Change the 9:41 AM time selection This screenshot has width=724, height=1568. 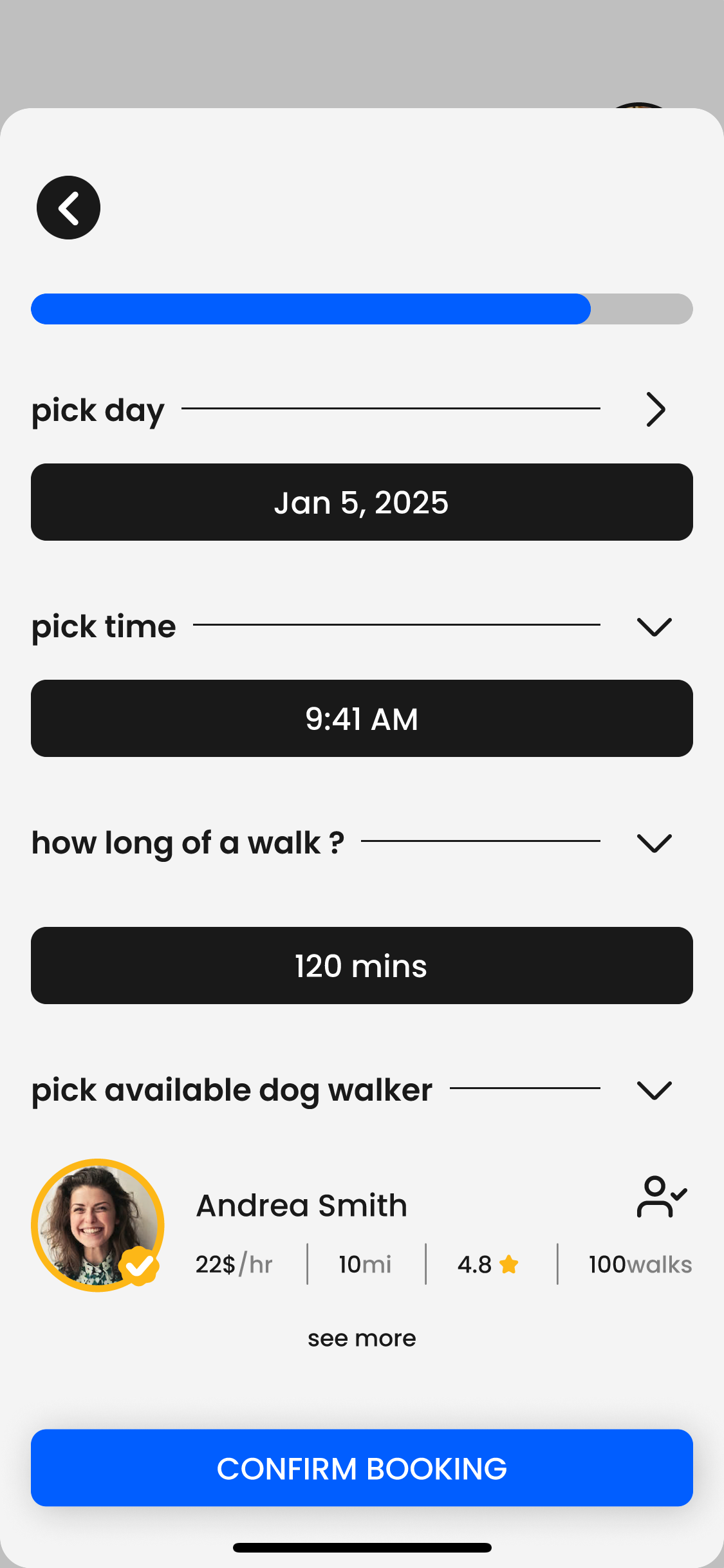click(x=362, y=718)
